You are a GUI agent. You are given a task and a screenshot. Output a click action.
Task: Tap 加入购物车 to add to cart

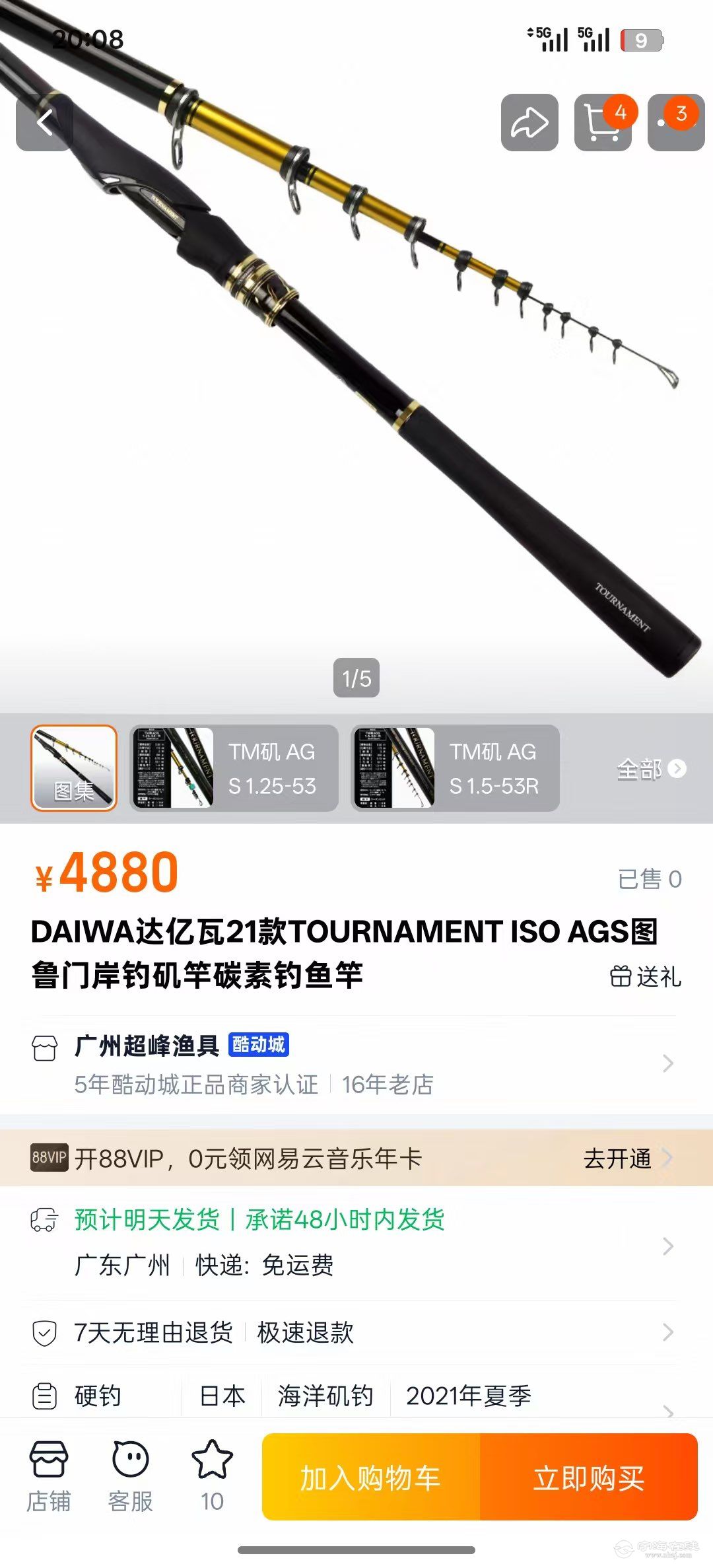(x=370, y=1478)
